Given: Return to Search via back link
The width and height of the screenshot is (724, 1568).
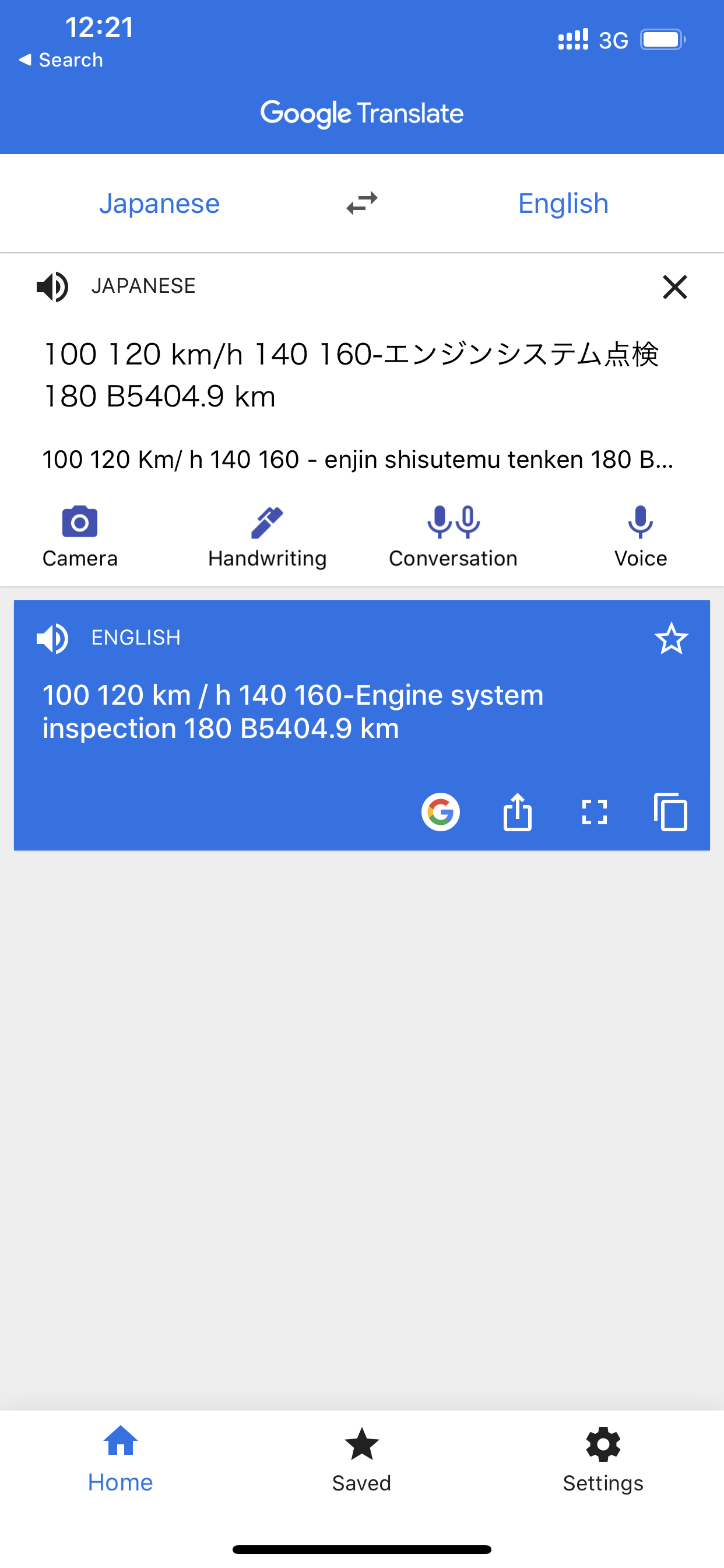Looking at the screenshot, I should click(61, 60).
